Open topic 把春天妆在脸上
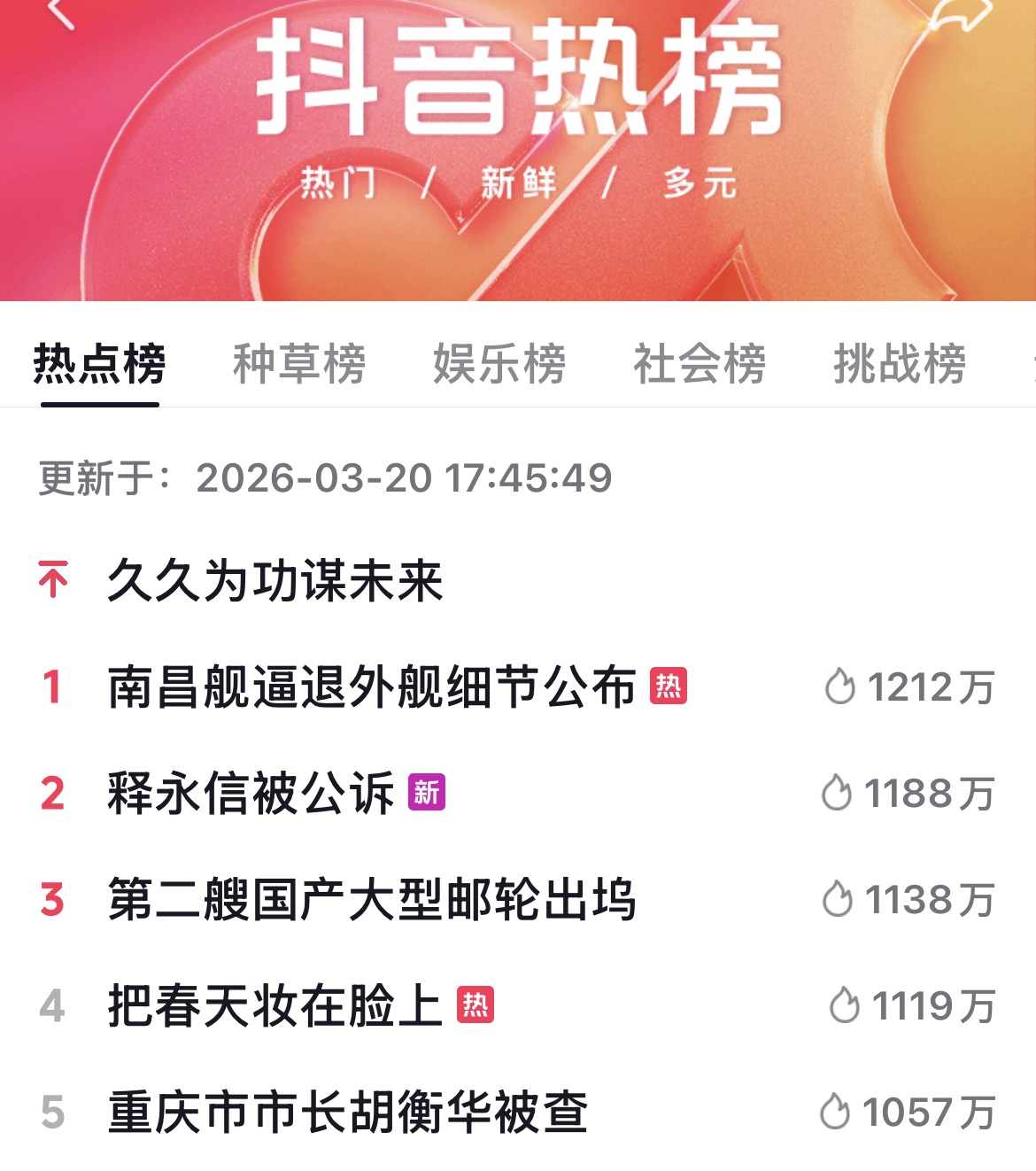Screen dimensions: 1036x1171 tap(274, 1006)
